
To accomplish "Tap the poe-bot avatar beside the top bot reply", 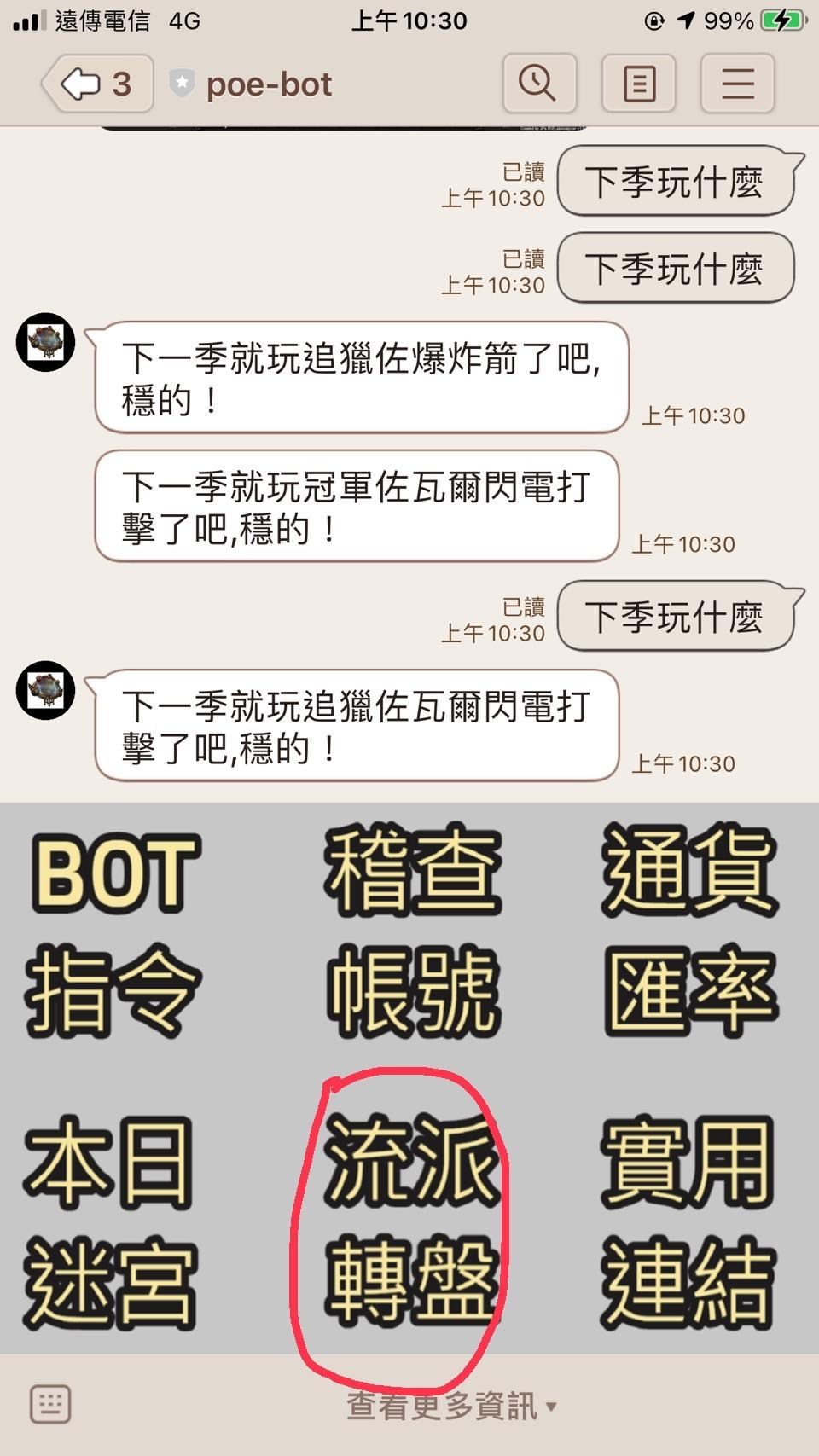I will 44,341.
